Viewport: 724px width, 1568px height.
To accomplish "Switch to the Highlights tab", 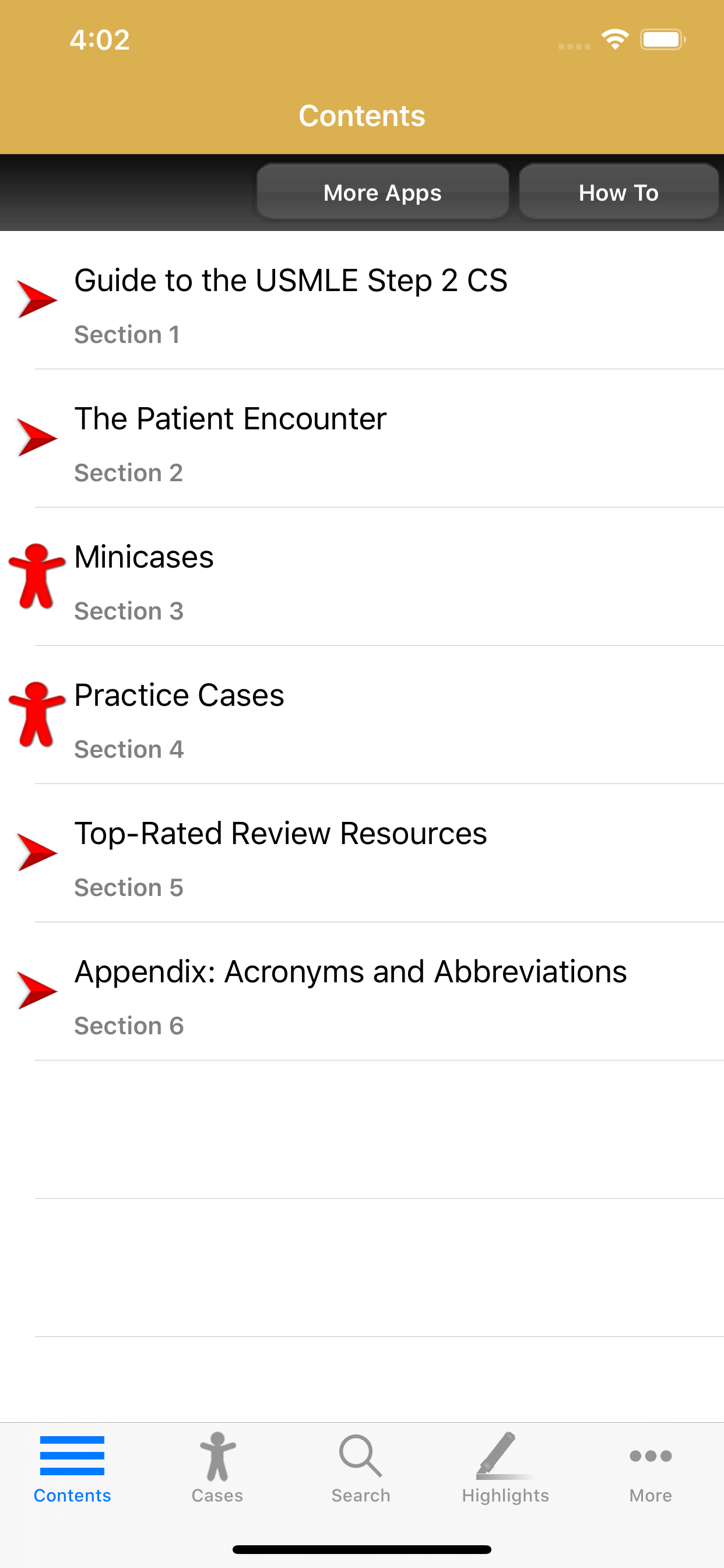I will tap(505, 1468).
